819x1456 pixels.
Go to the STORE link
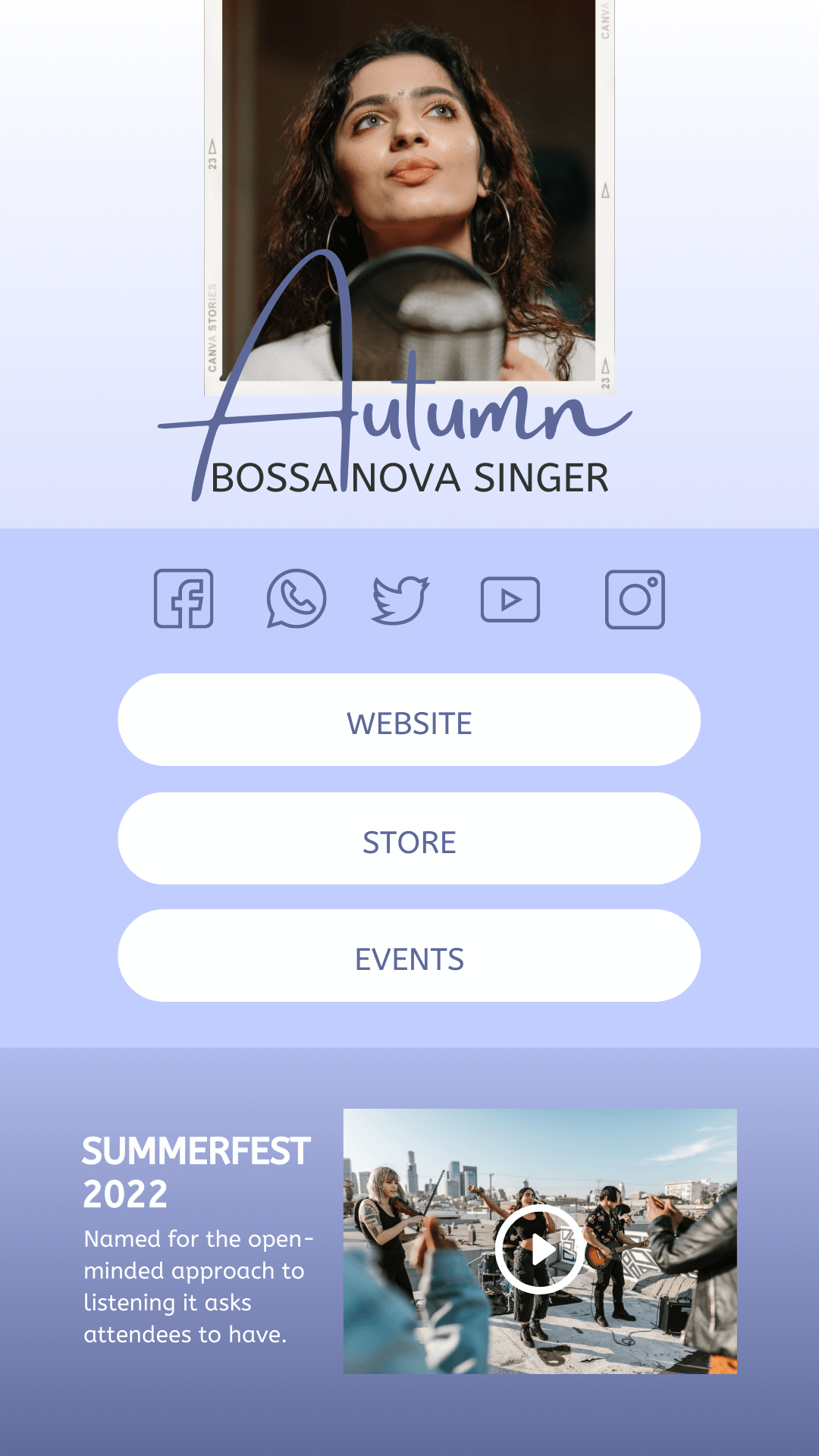click(409, 839)
